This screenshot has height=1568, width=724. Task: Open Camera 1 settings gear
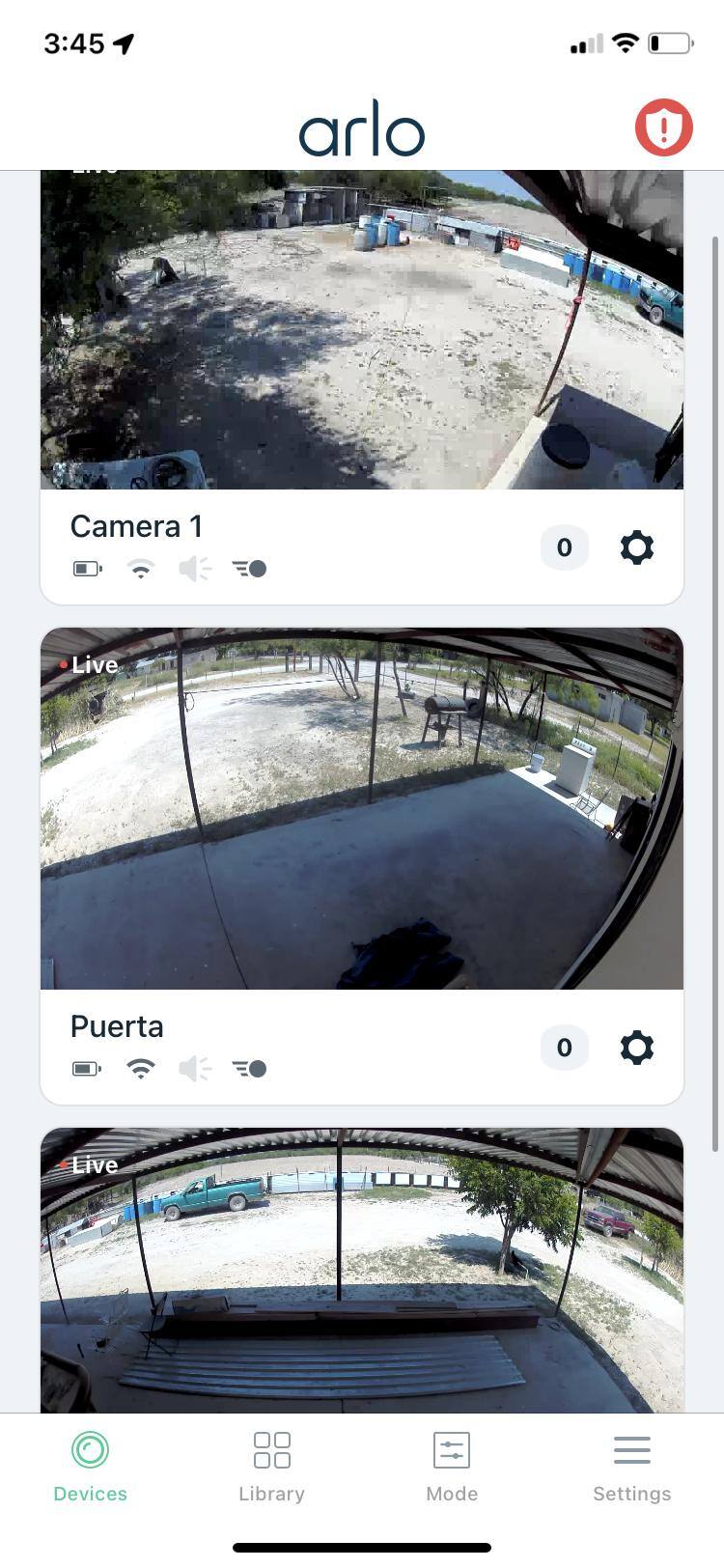click(x=636, y=547)
